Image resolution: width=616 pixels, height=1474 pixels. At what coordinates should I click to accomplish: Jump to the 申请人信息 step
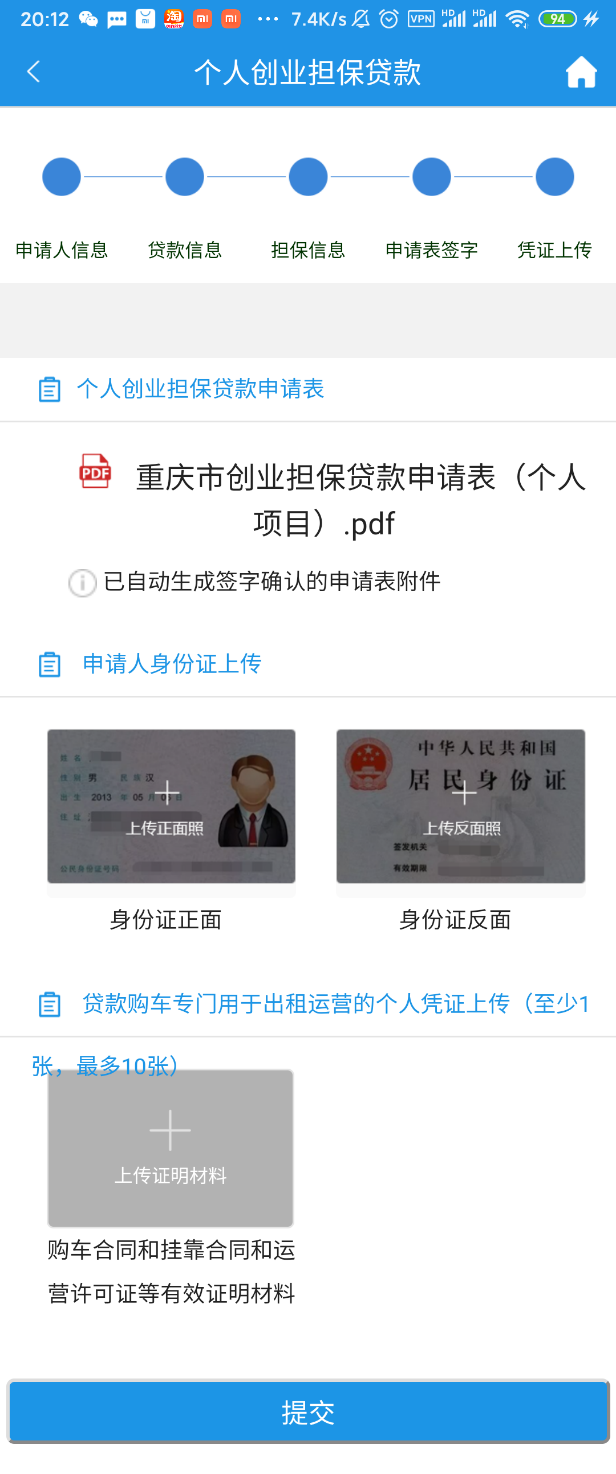point(62,178)
